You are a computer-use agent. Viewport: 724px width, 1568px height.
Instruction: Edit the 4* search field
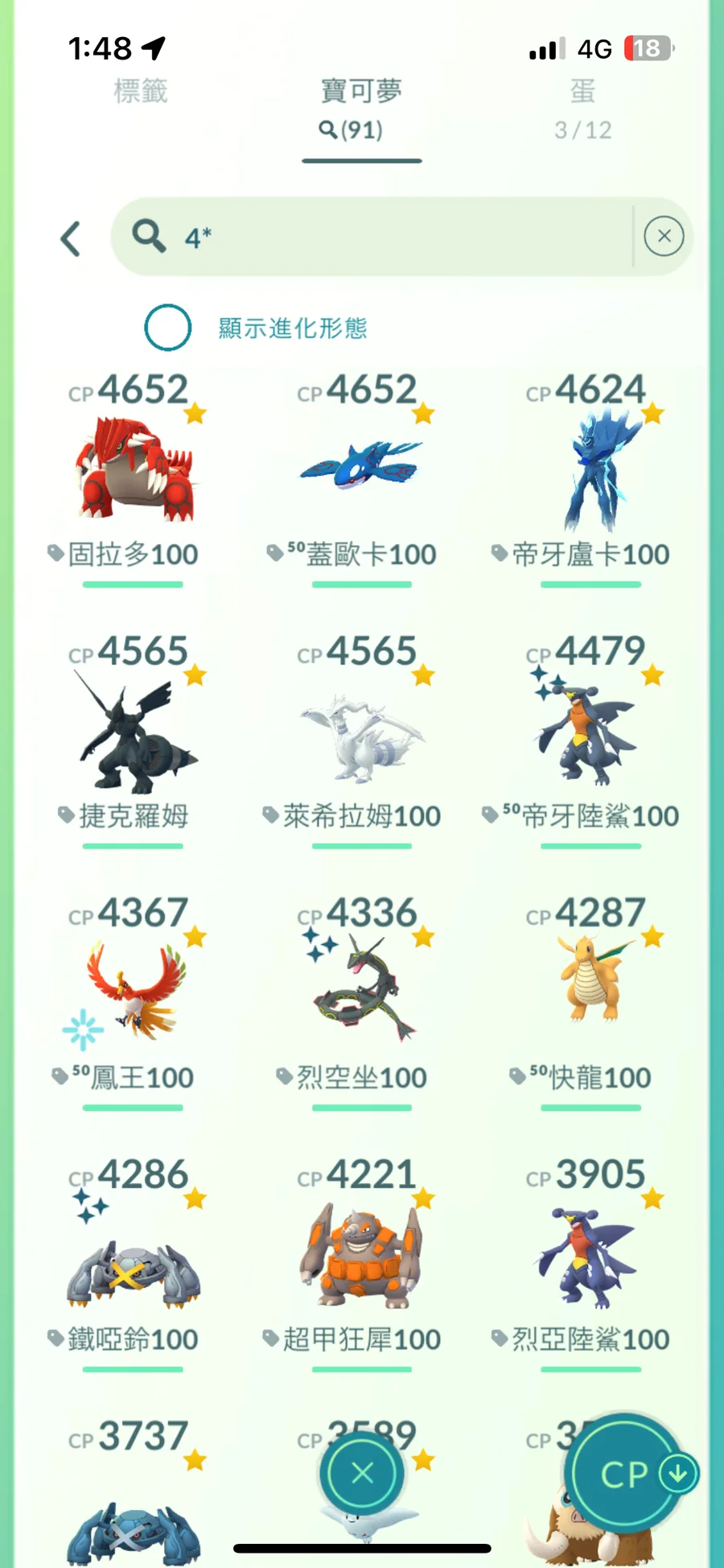[x=386, y=237]
